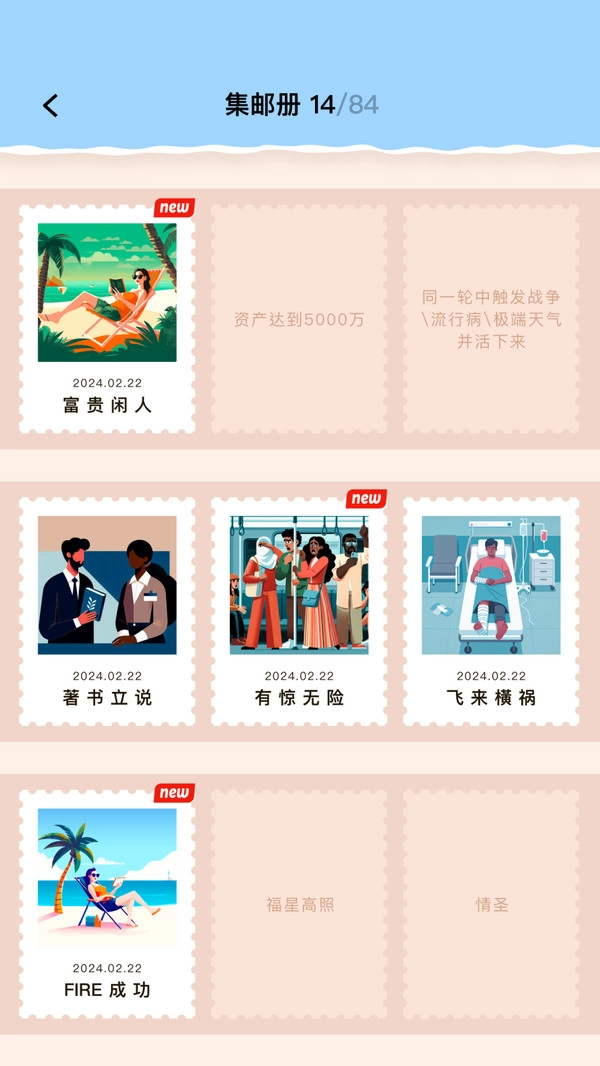Viewport: 600px width, 1066px height.
Task: Open the 著书立说 stamp
Action: [x=107, y=610]
